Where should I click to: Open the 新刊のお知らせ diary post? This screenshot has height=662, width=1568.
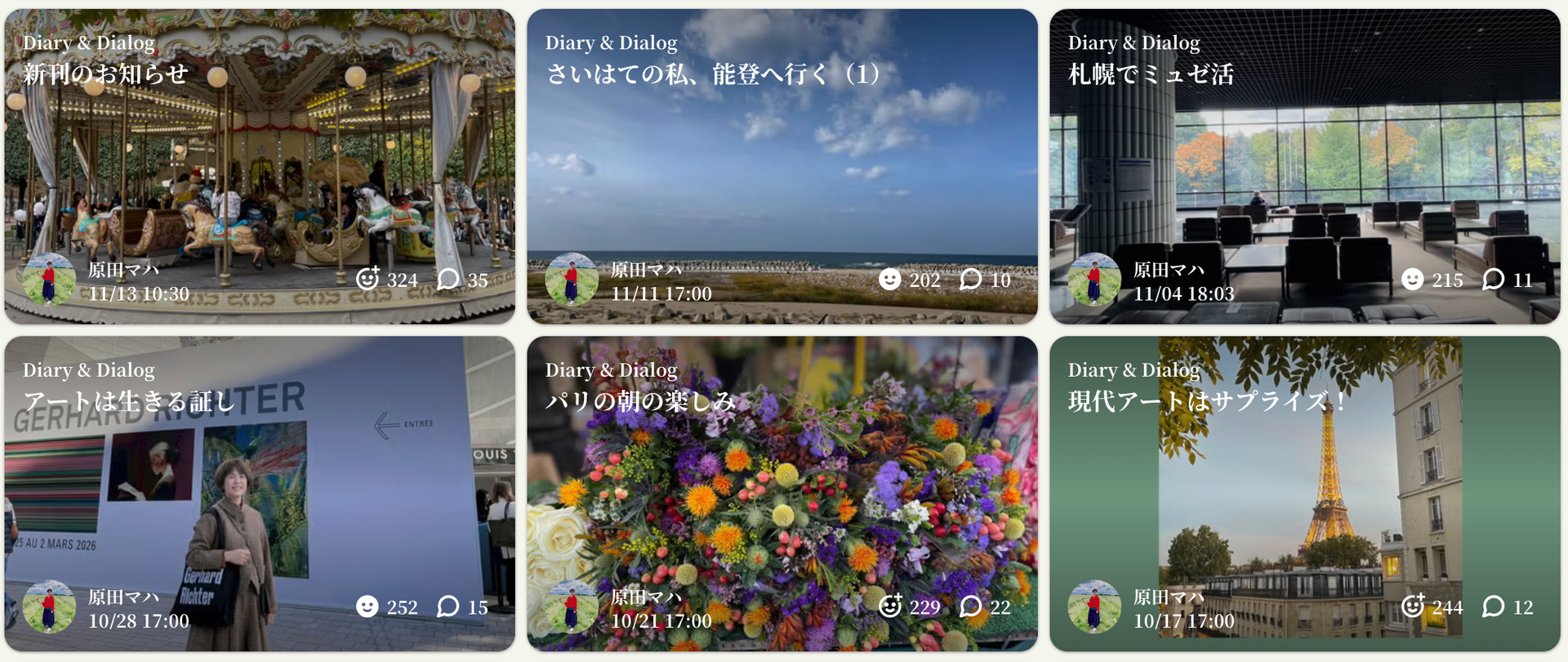(x=106, y=74)
